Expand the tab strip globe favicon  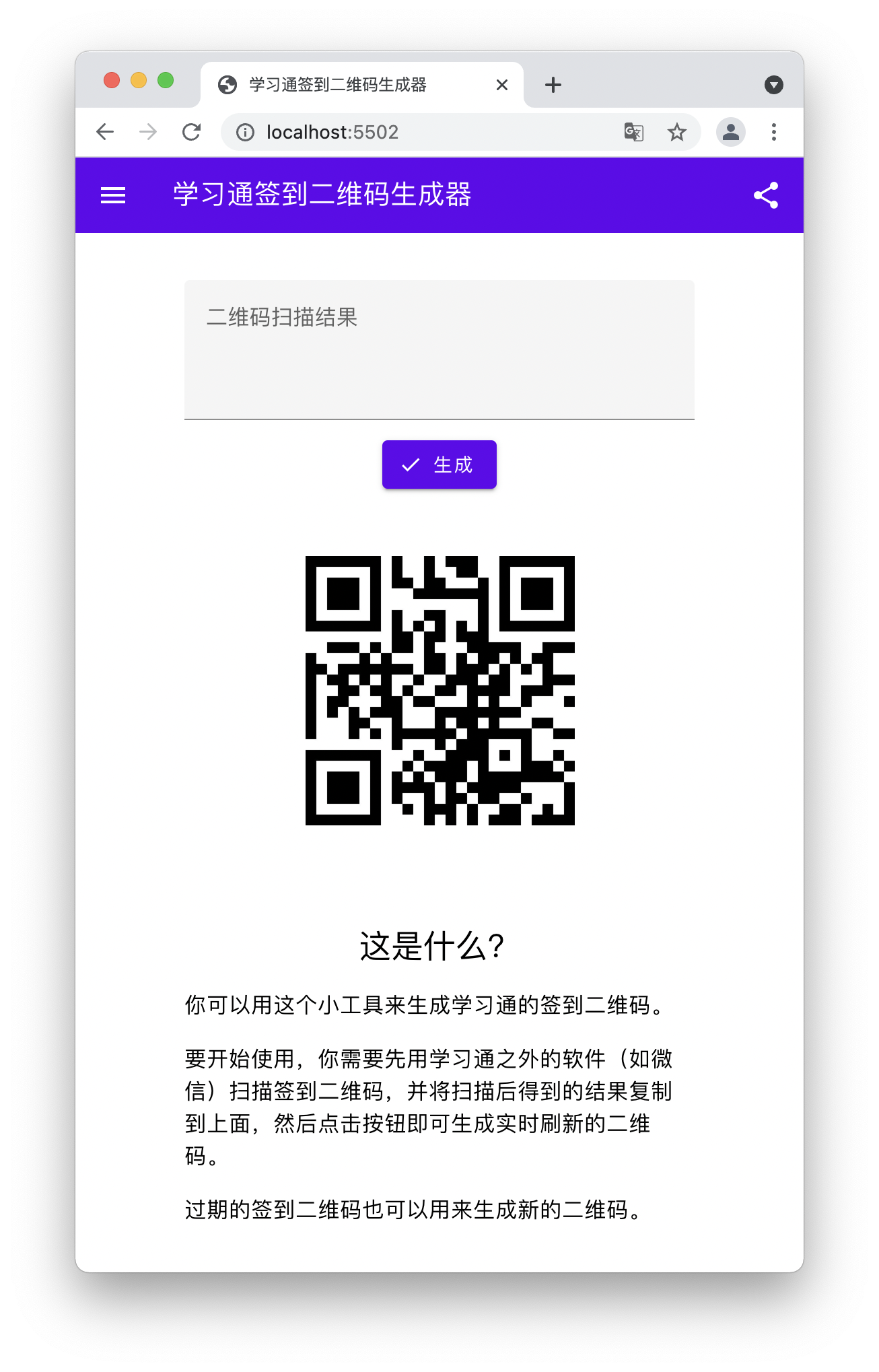pos(225,84)
